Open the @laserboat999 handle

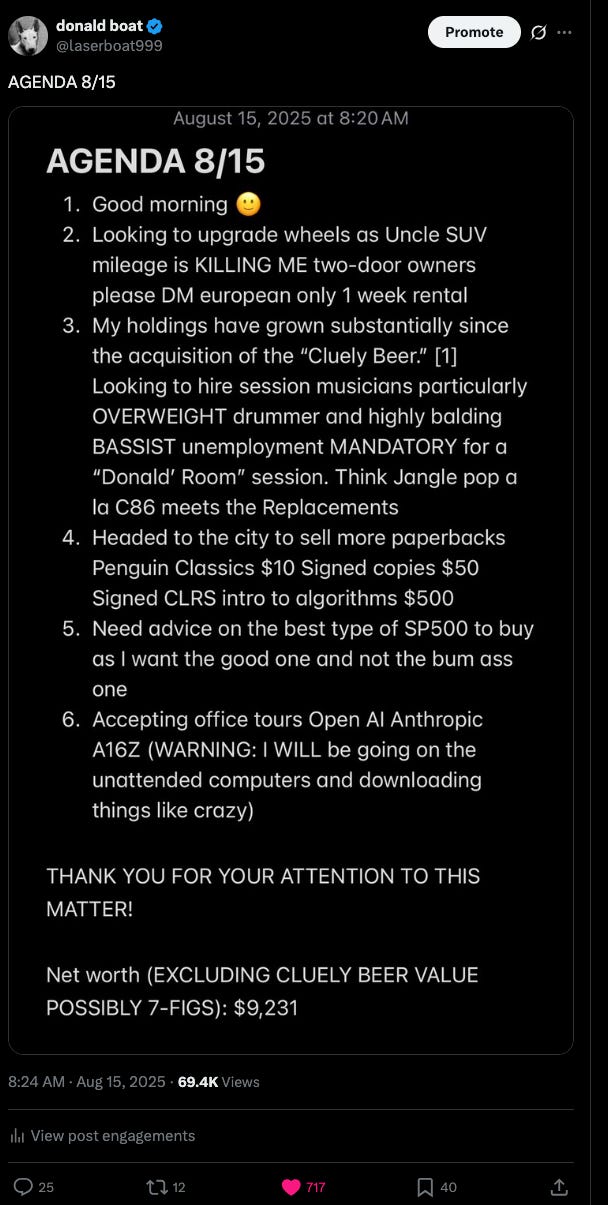109,45
